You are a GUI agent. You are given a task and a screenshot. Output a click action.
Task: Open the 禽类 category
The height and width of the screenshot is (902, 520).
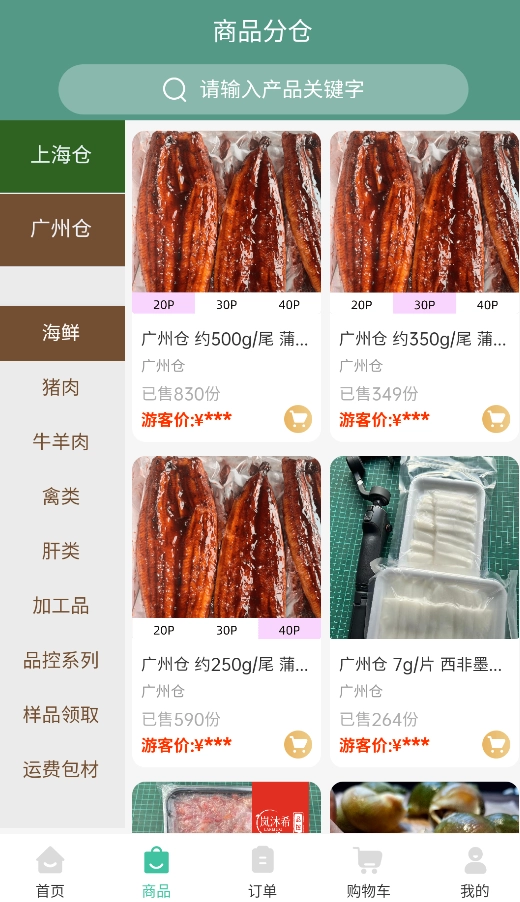62,496
